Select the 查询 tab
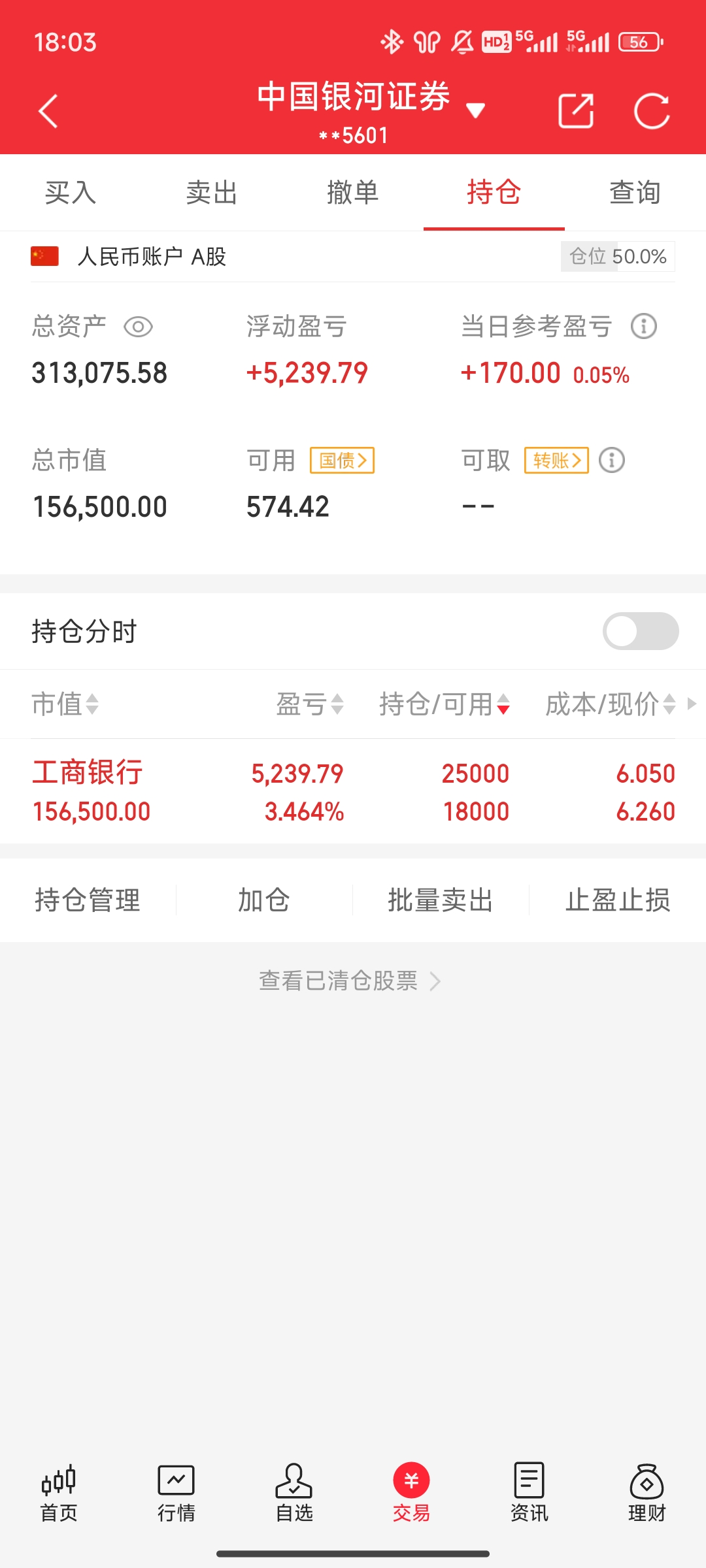Screen dimensions: 706x1568 pyautogui.click(x=635, y=193)
